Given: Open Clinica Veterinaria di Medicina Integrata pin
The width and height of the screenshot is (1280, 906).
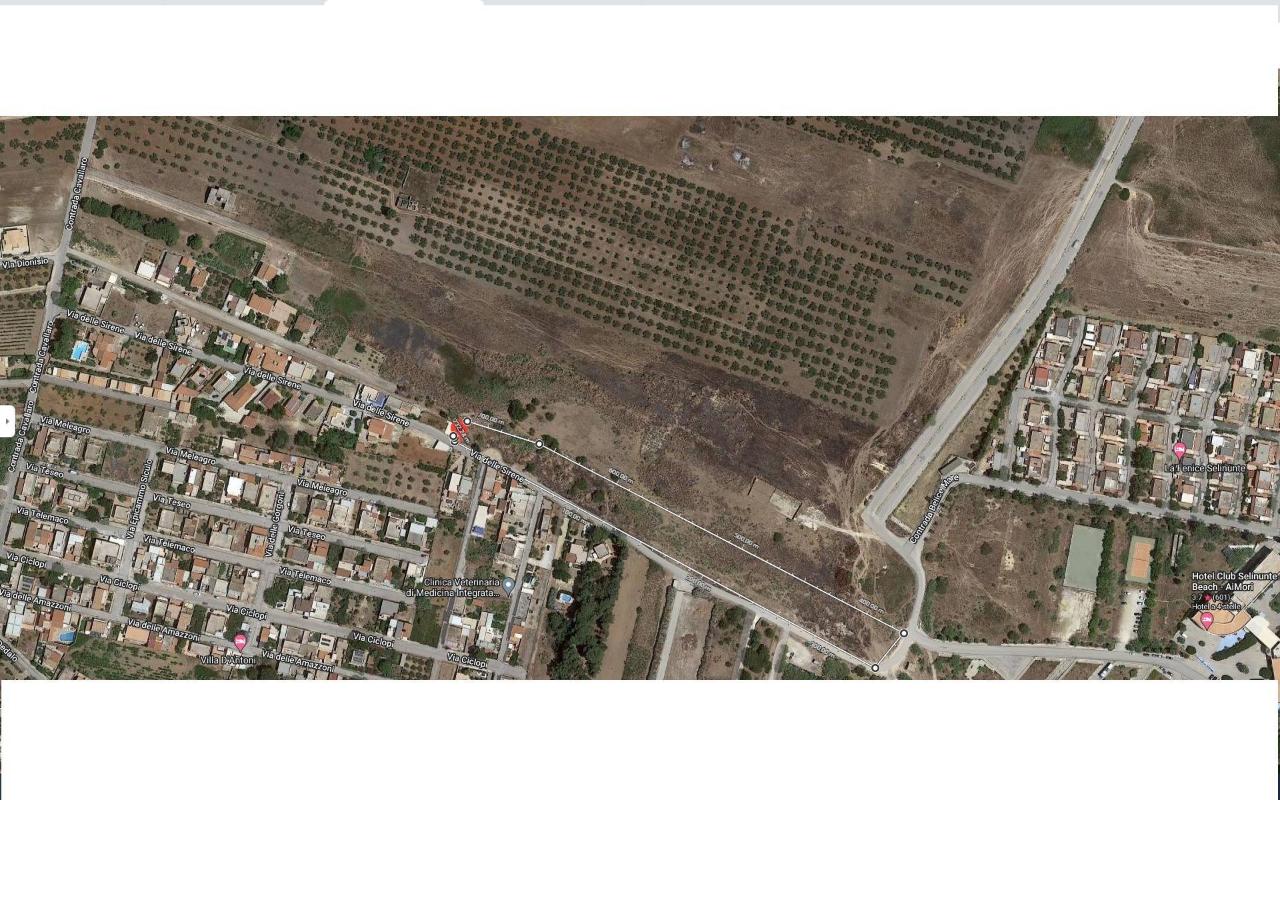Looking at the screenshot, I should 508,585.
